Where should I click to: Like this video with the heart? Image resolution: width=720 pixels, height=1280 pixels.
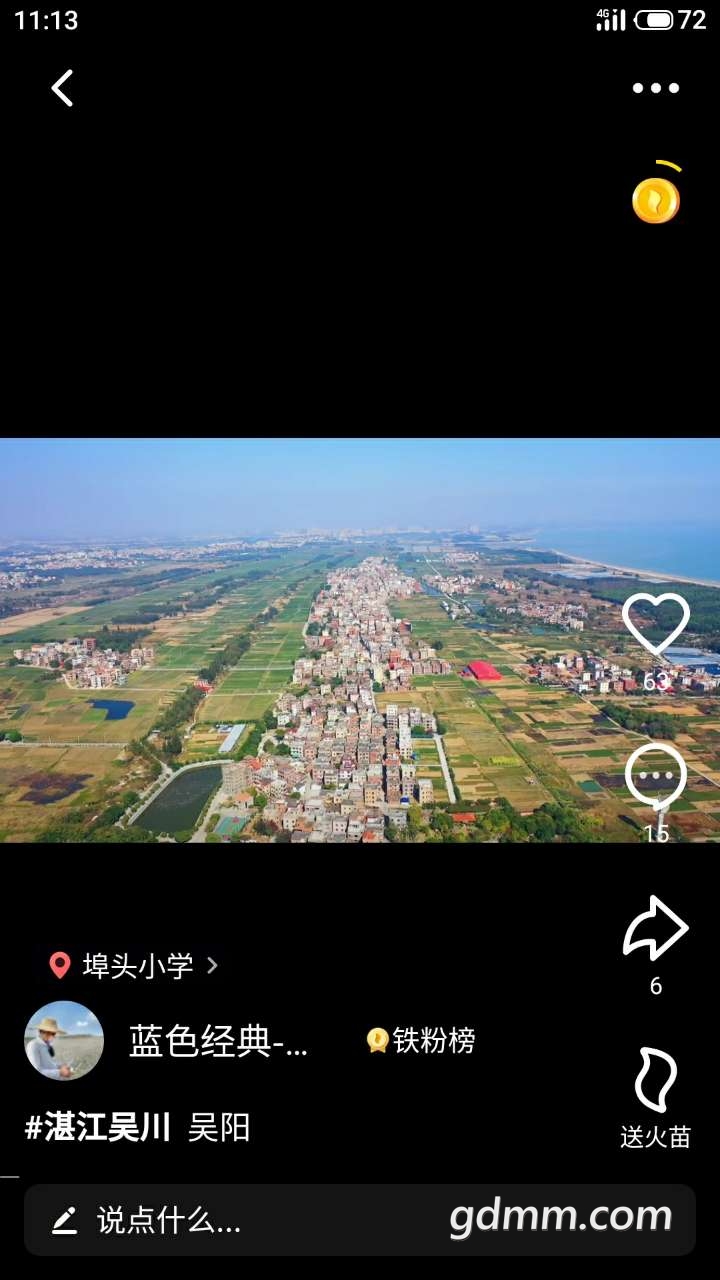[656, 626]
